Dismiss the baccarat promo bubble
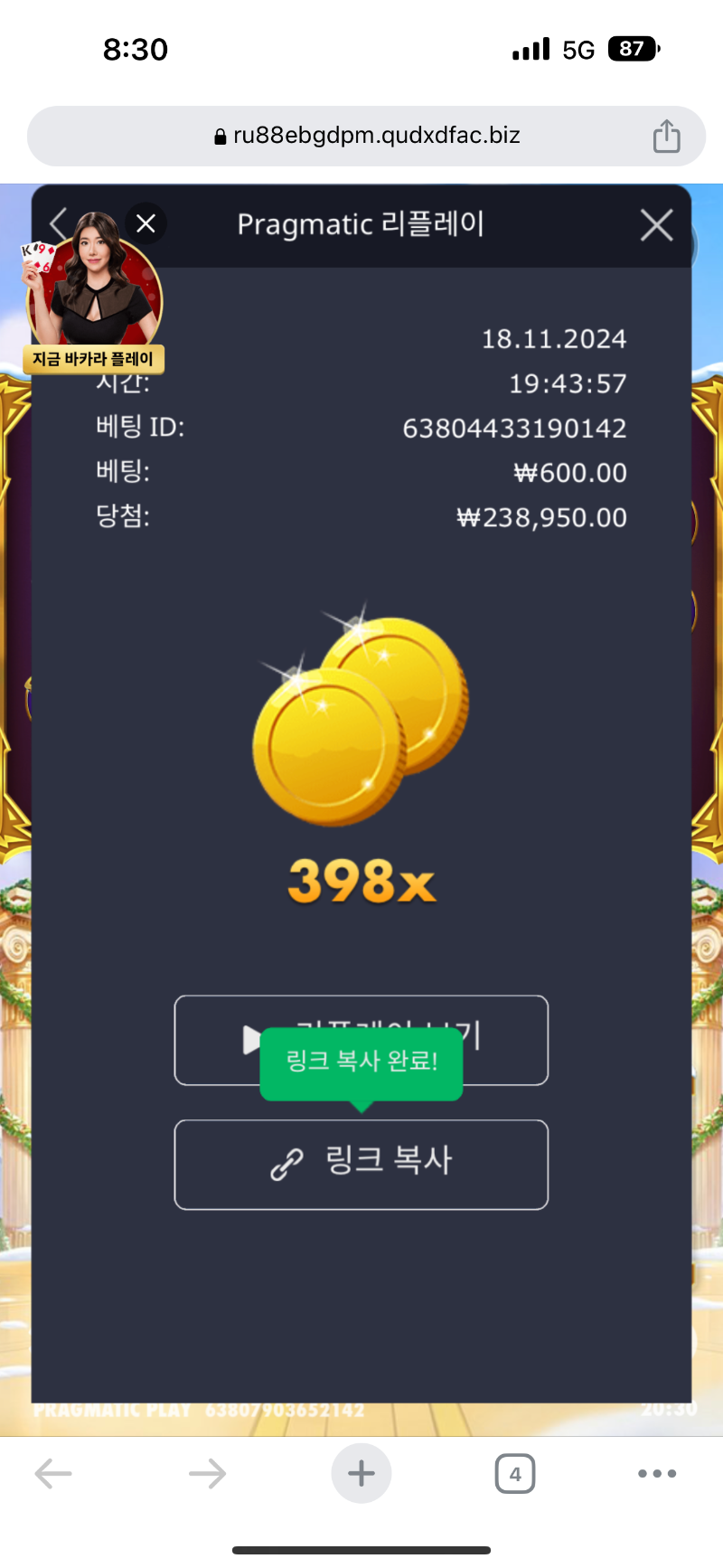The height and width of the screenshot is (1568, 723). click(146, 223)
